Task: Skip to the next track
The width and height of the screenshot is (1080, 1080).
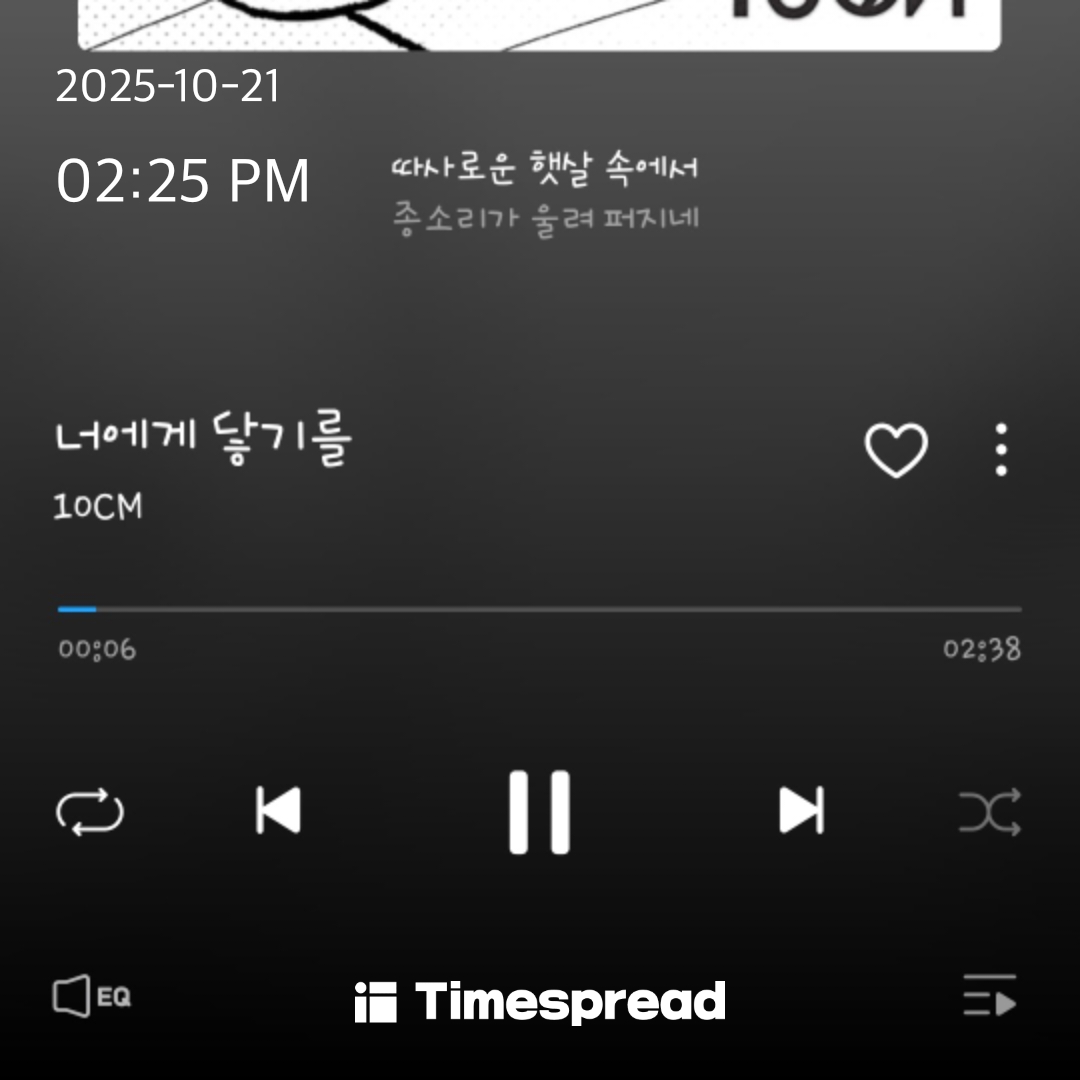Action: (x=801, y=810)
